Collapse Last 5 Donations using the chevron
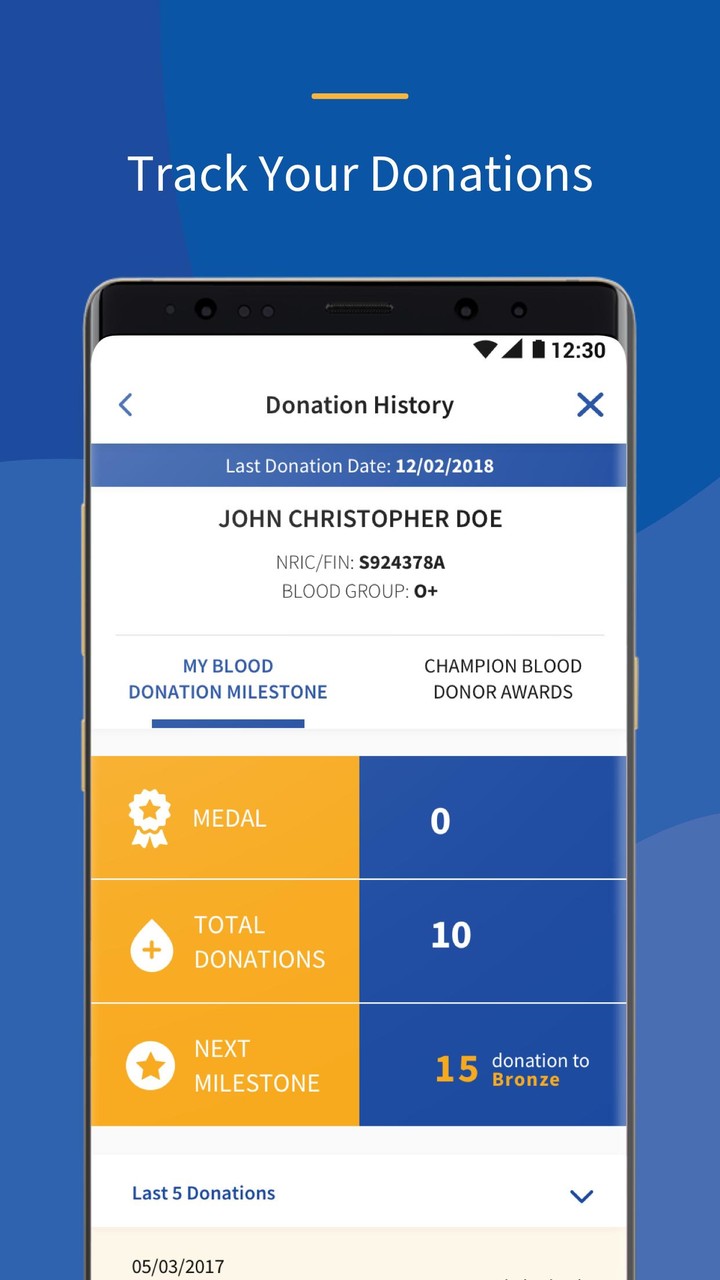720x1280 pixels. [581, 1195]
